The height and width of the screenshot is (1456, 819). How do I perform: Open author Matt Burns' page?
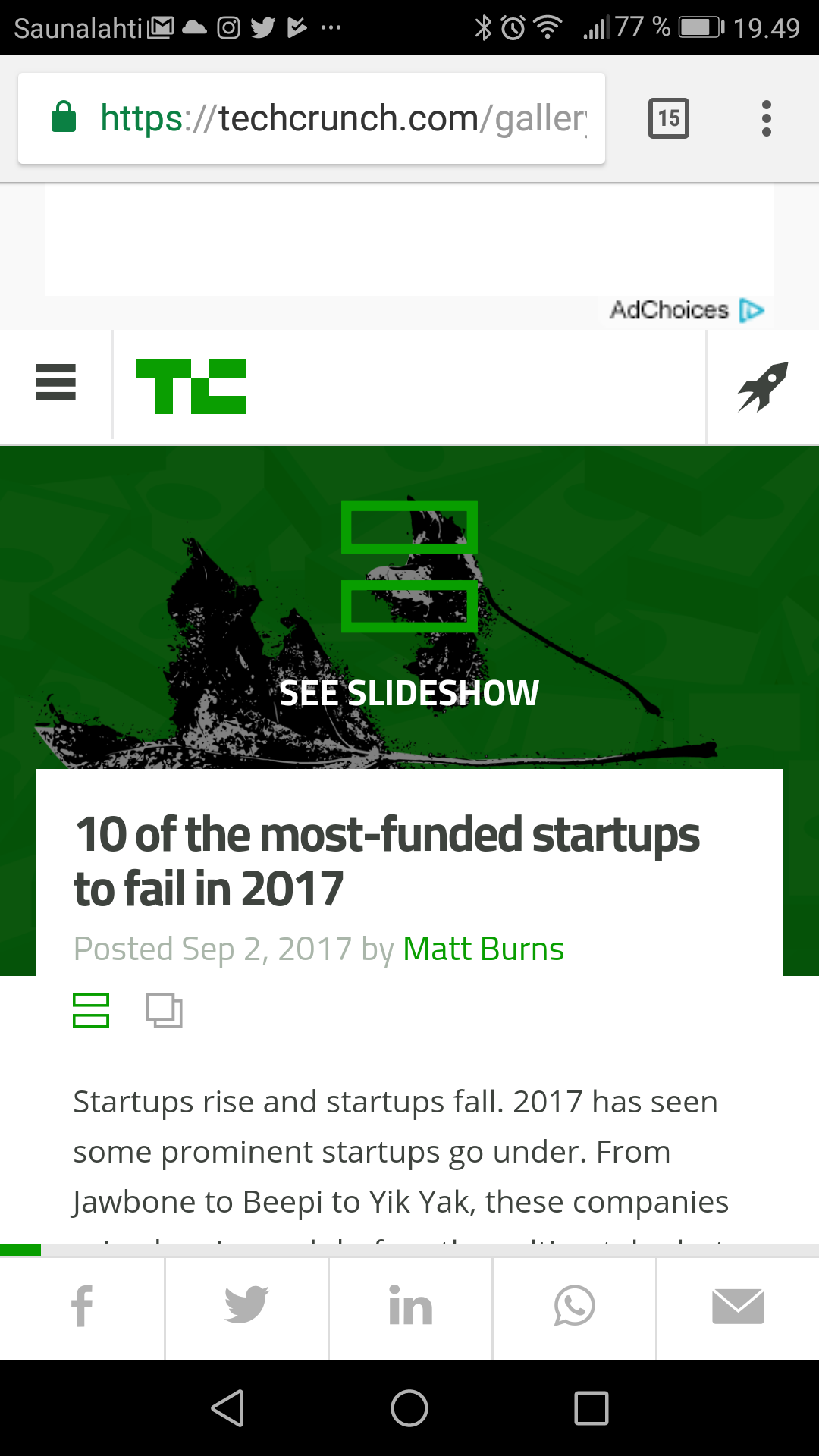483,949
